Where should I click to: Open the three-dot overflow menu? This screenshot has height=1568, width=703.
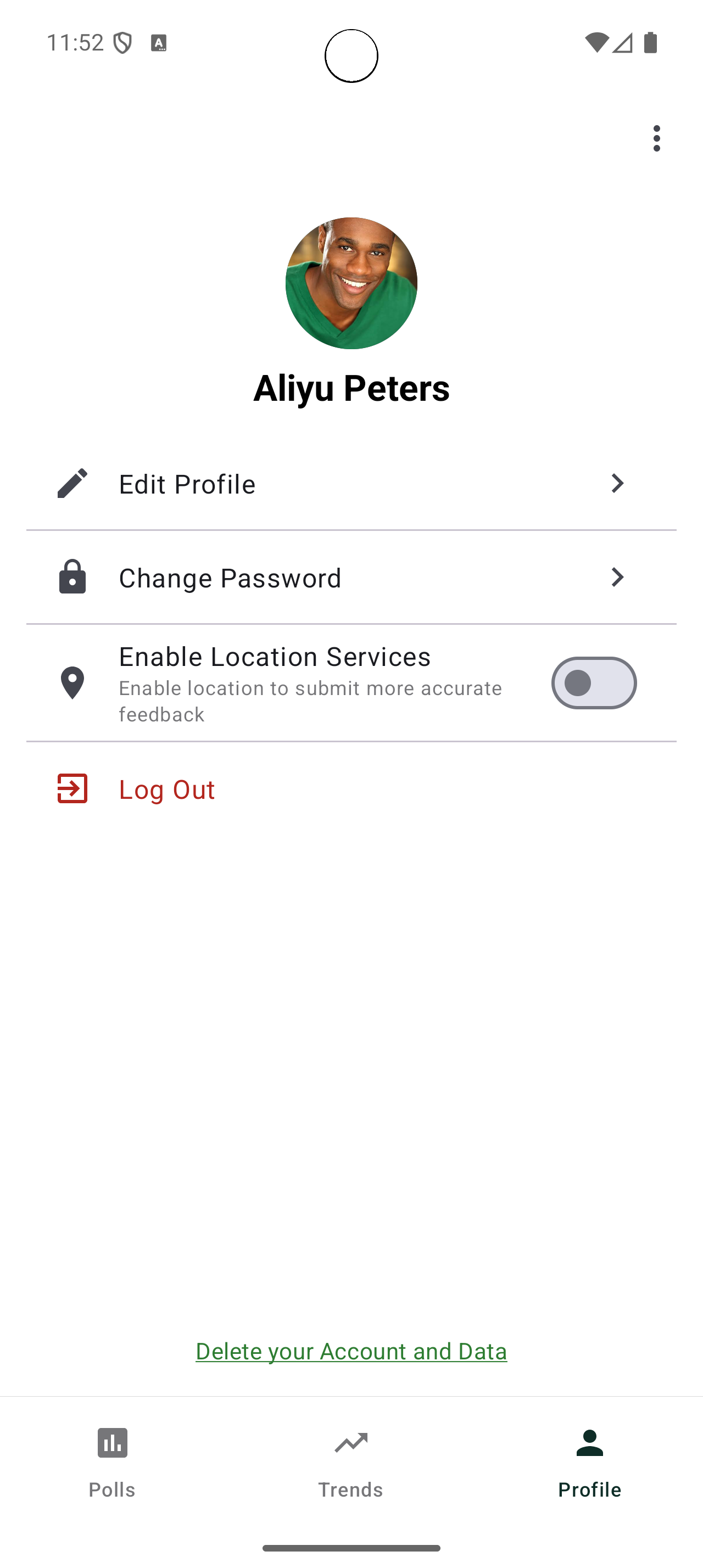[656, 138]
